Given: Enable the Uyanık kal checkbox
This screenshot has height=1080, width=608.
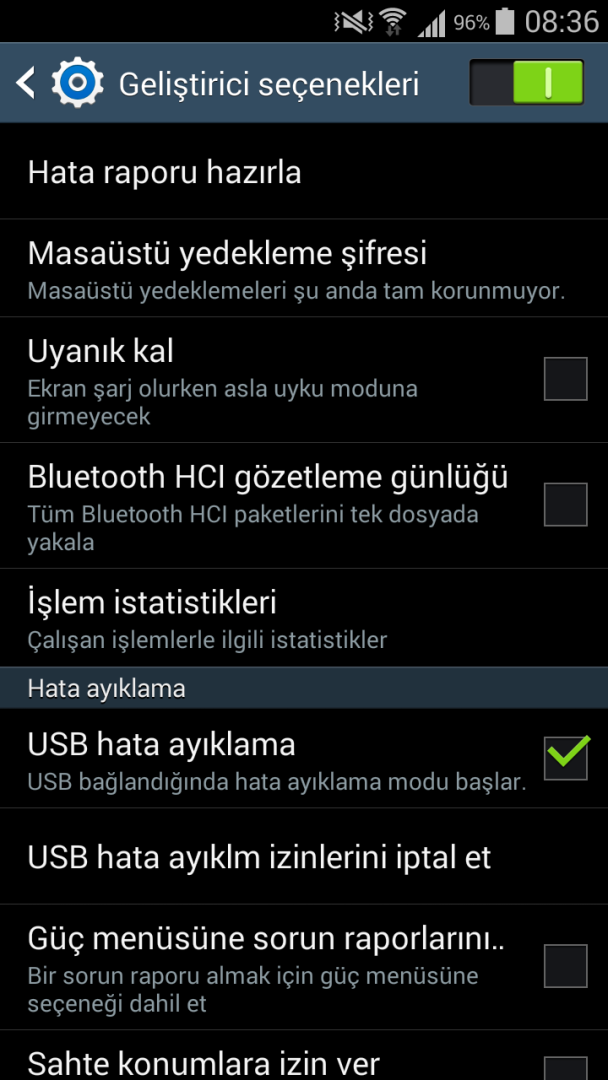Looking at the screenshot, I should pyautogui.click(x=565, y=379).
